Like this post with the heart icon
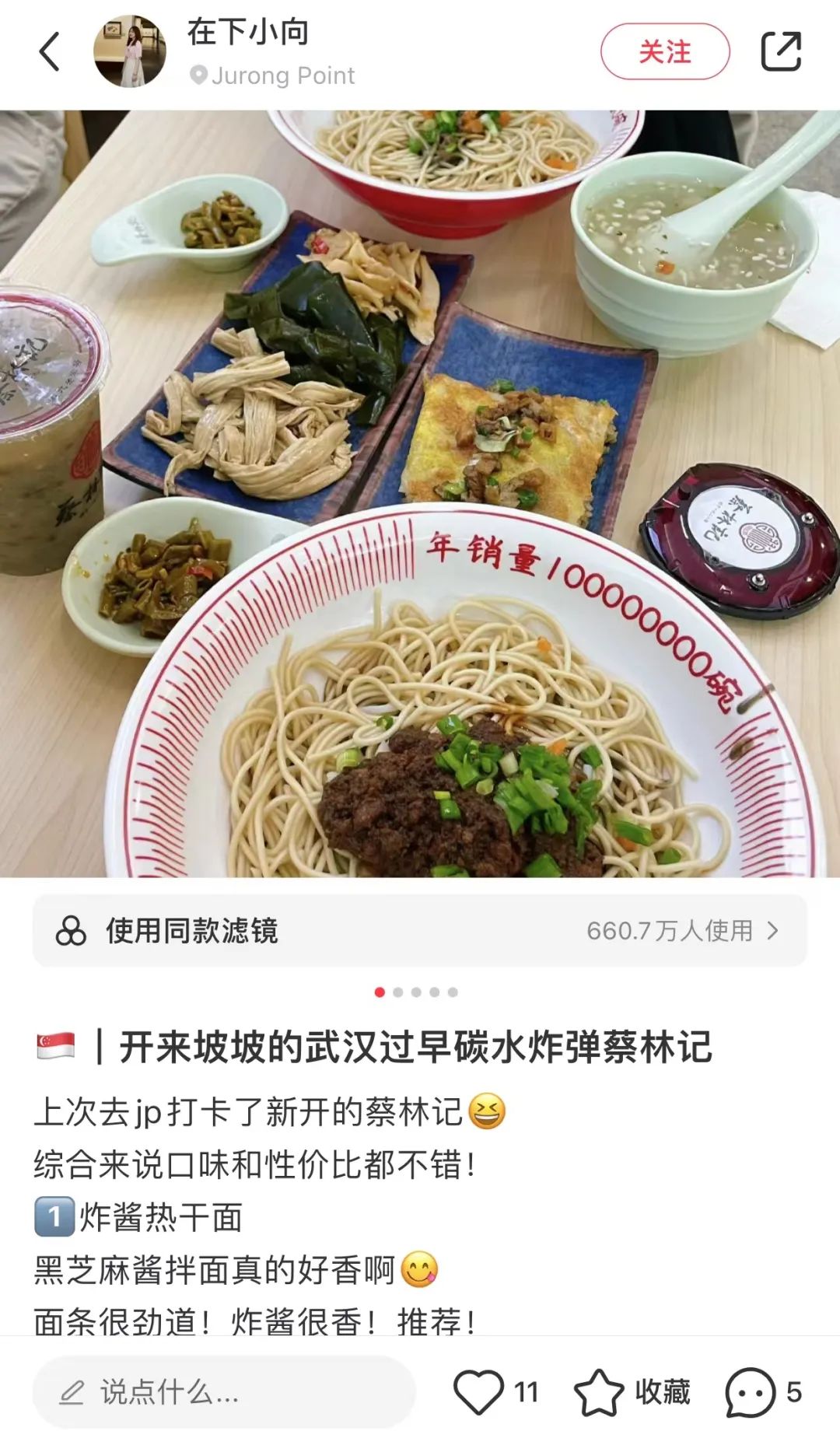The image size is (840, 1445). tap(479, 1392)
